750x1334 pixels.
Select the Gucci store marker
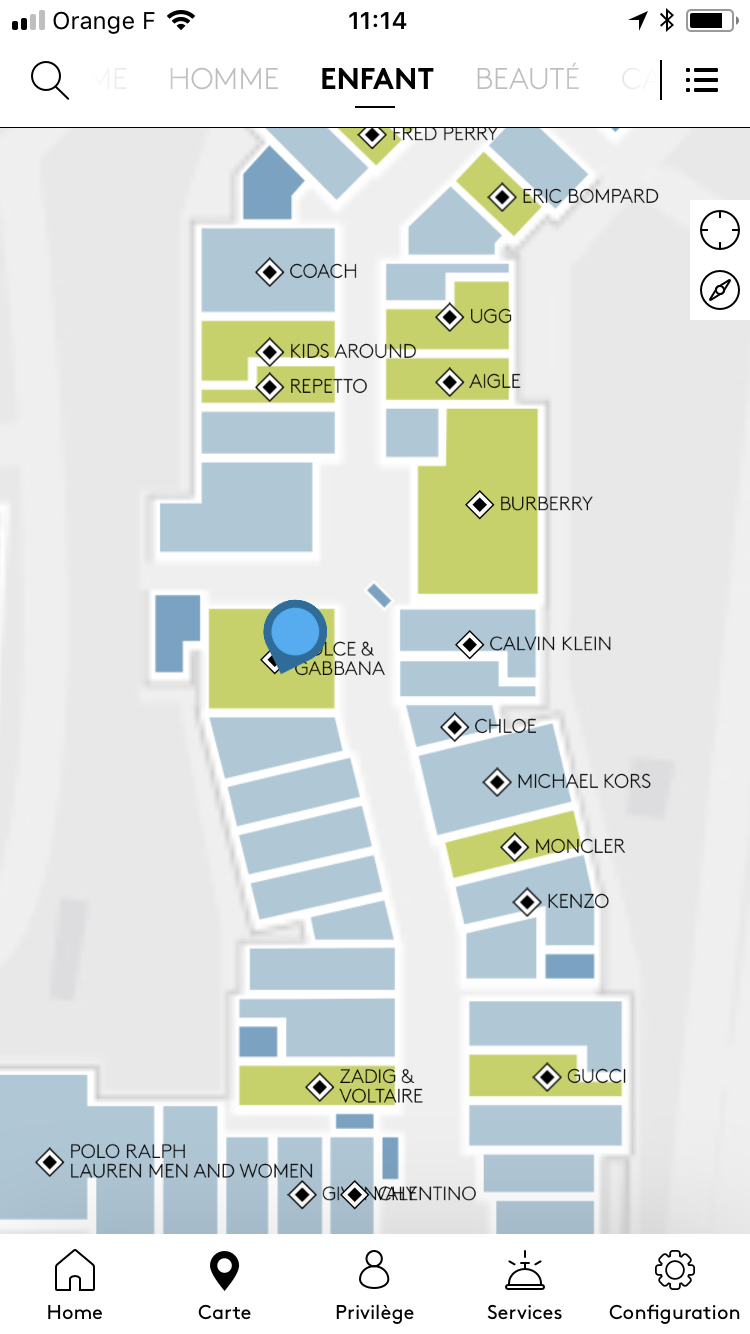tap(547, 1077)
